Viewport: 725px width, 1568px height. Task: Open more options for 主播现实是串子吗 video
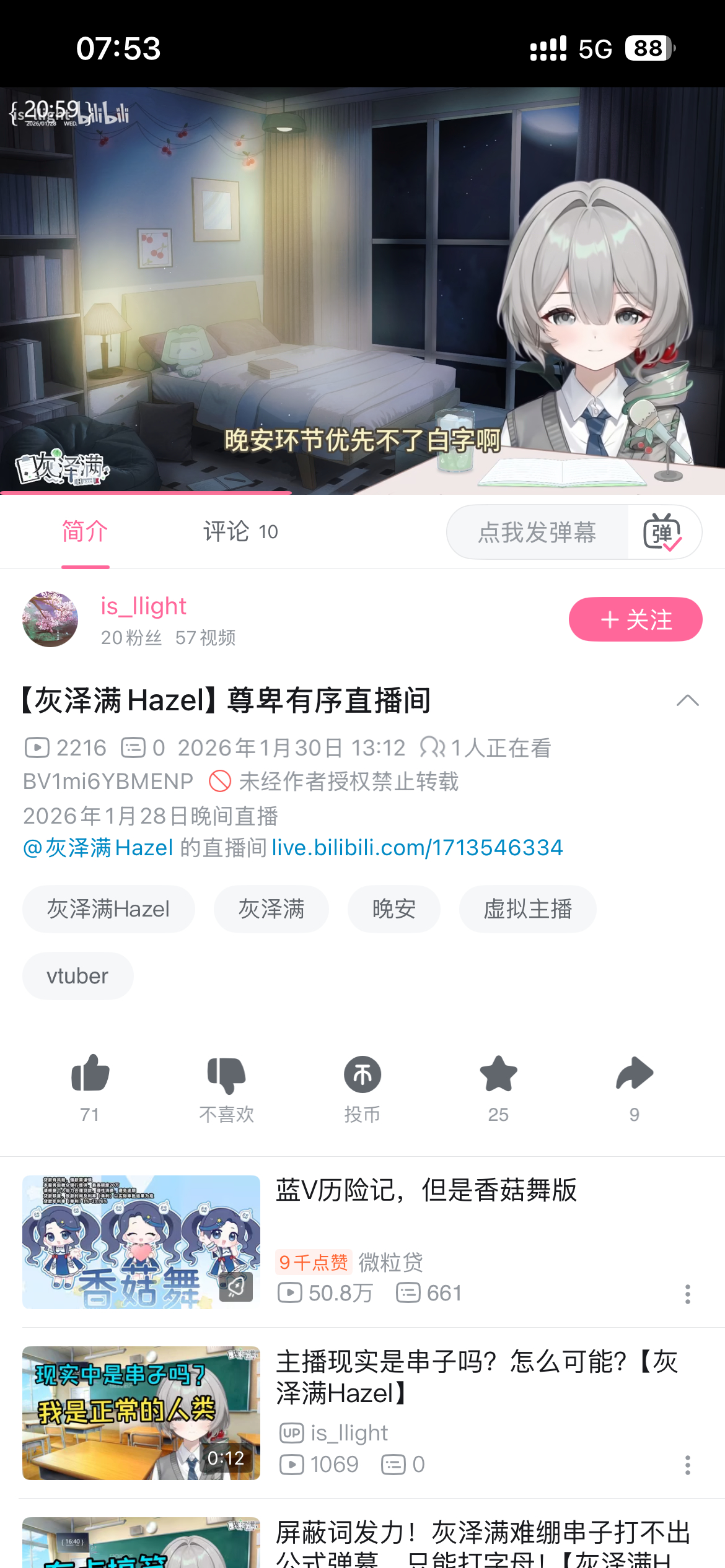click(x=687, y=1465)
